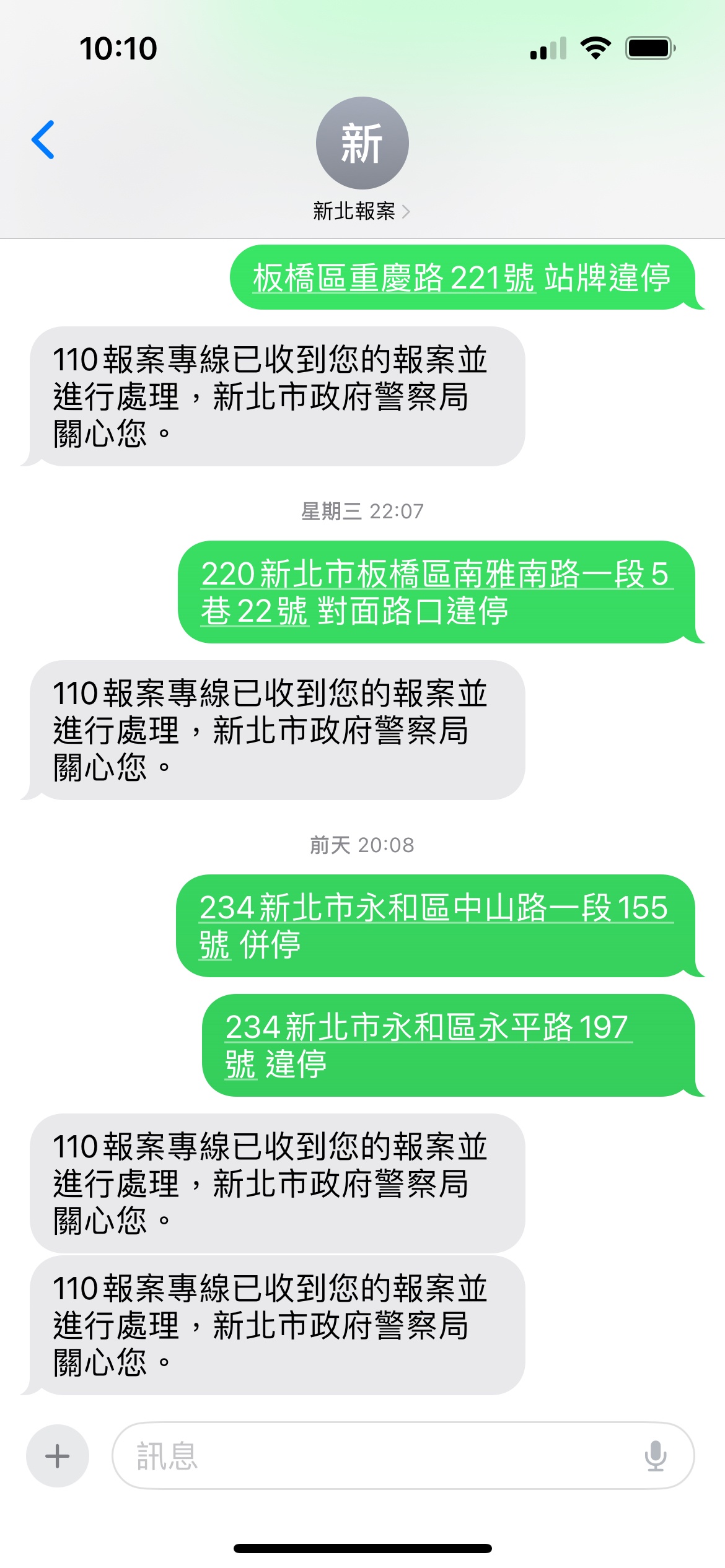Open the plus attachments menu
The width and height of the screenshot is (725, 1568).
click(57, 1455)
